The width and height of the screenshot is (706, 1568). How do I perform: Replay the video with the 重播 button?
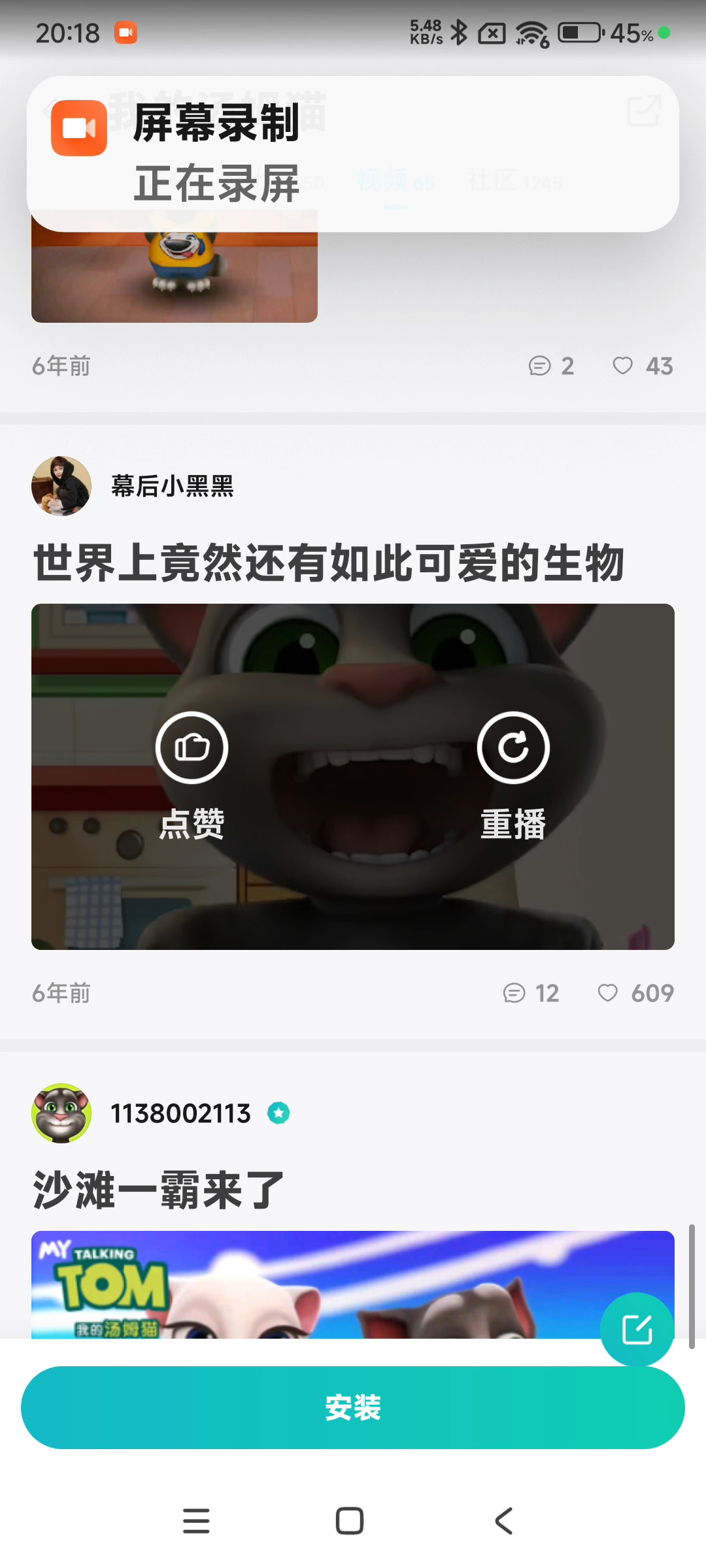pyautogui.click(x=513, y=748)
